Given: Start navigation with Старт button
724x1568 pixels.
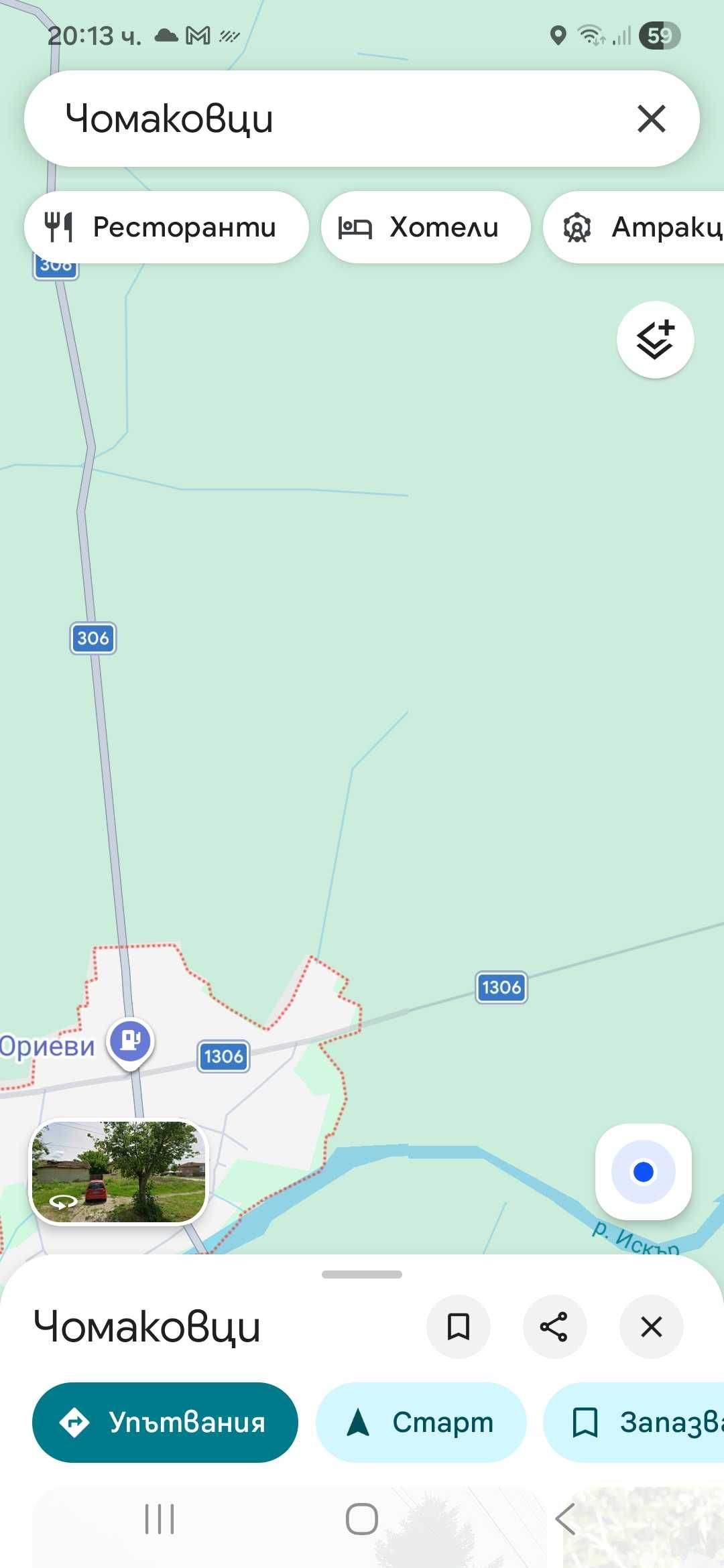Looking at the screenshot, I should (421, 1422).
